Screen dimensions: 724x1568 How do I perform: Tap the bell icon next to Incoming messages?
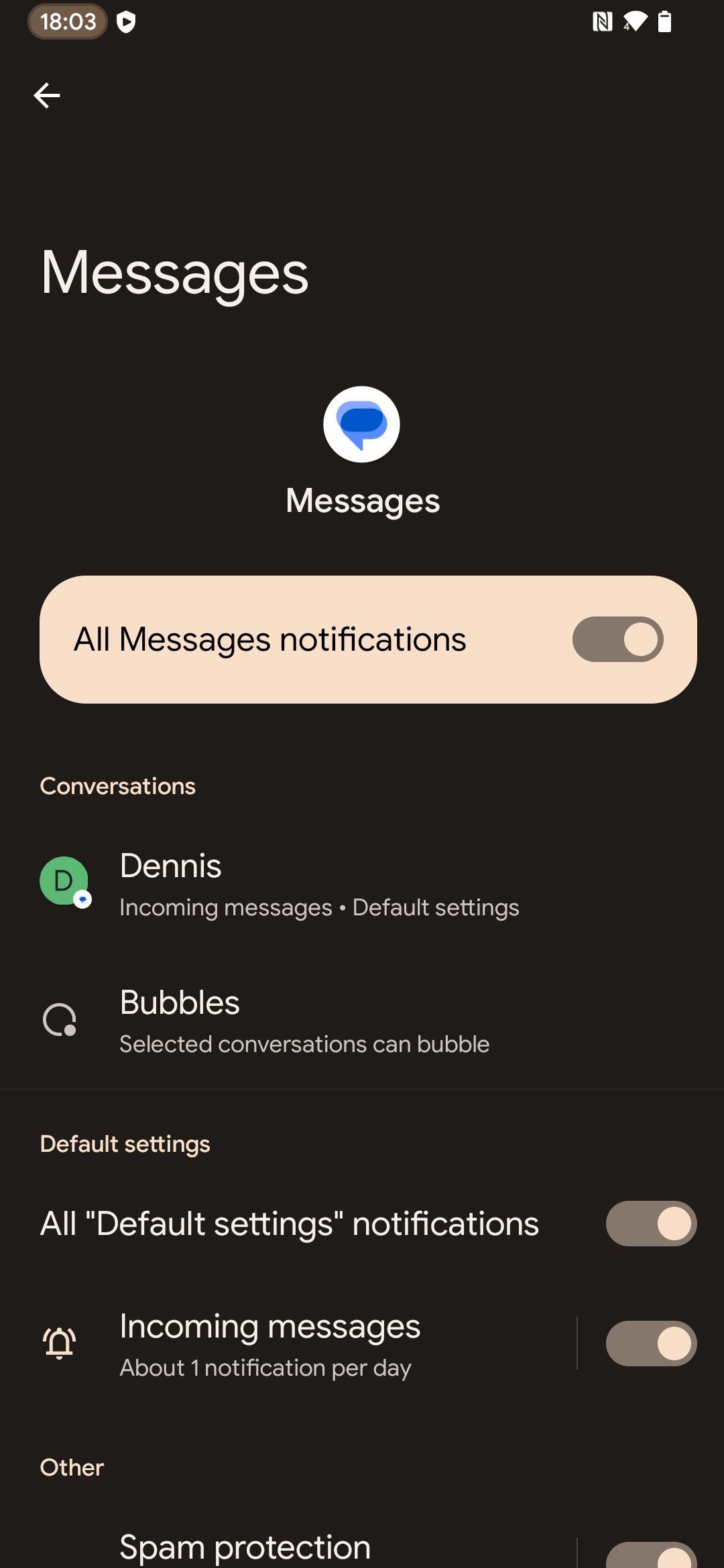[59, 1343]
